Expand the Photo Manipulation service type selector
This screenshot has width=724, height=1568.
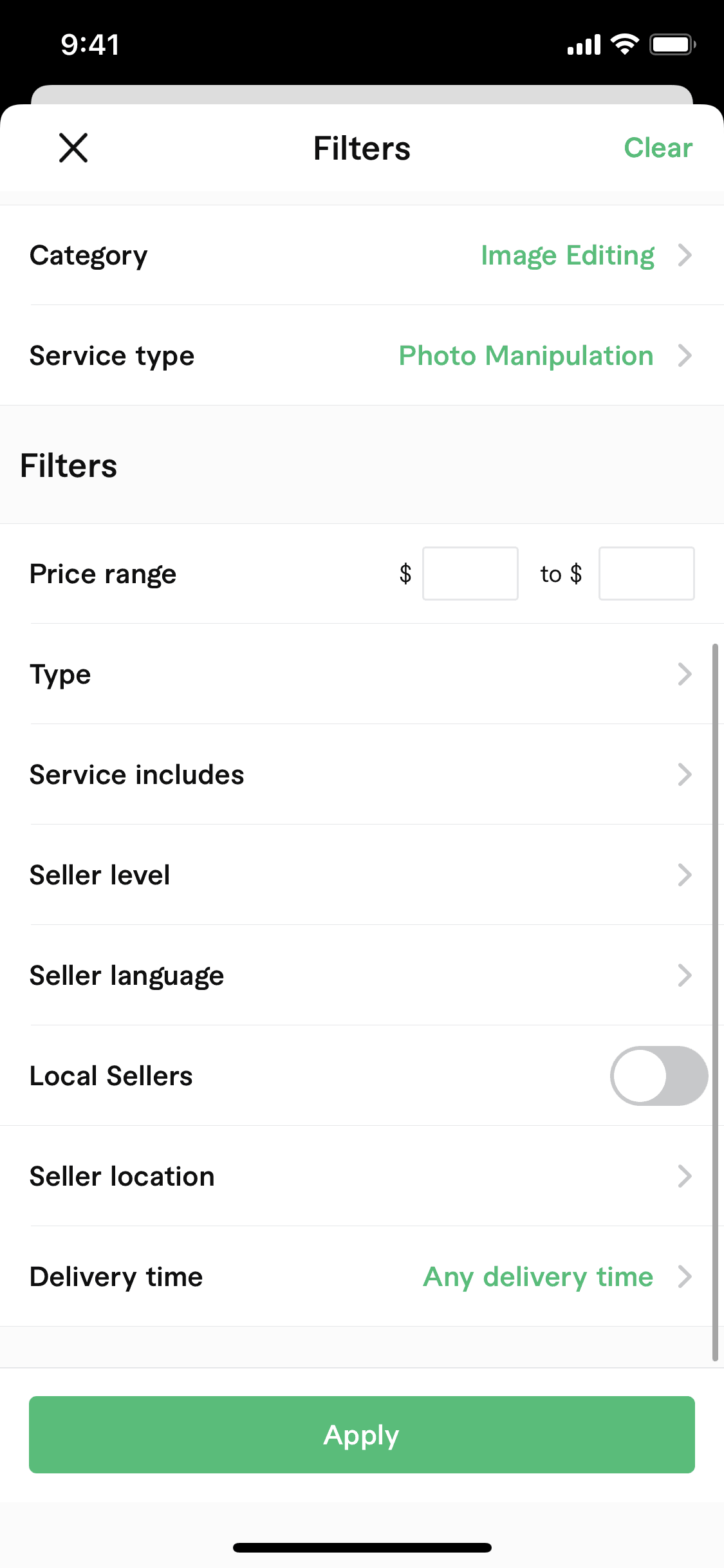click(x=526, y=355)
